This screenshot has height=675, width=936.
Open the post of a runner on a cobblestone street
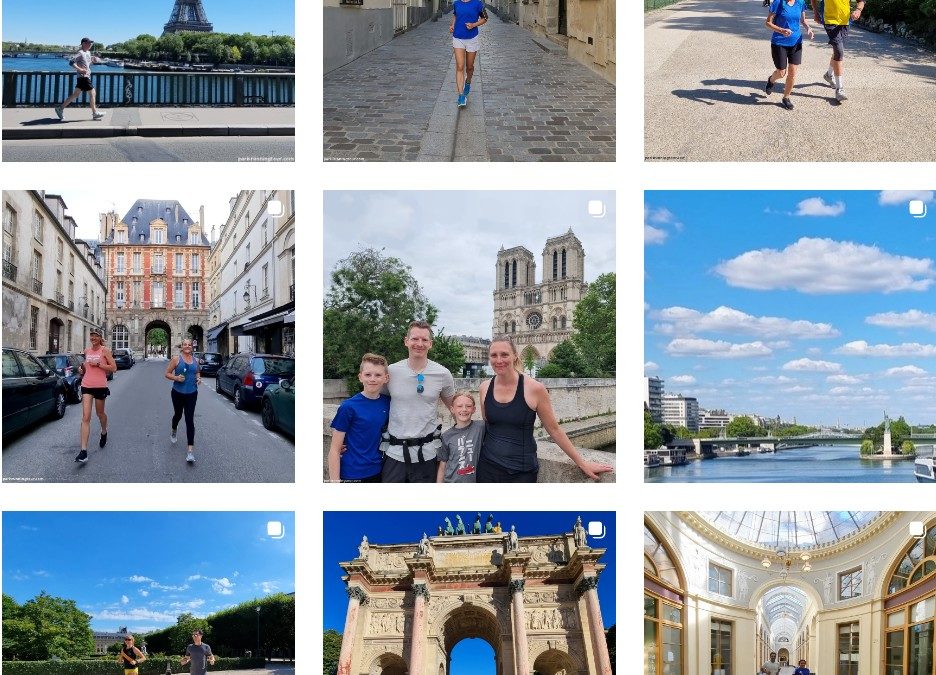point(469,80)
